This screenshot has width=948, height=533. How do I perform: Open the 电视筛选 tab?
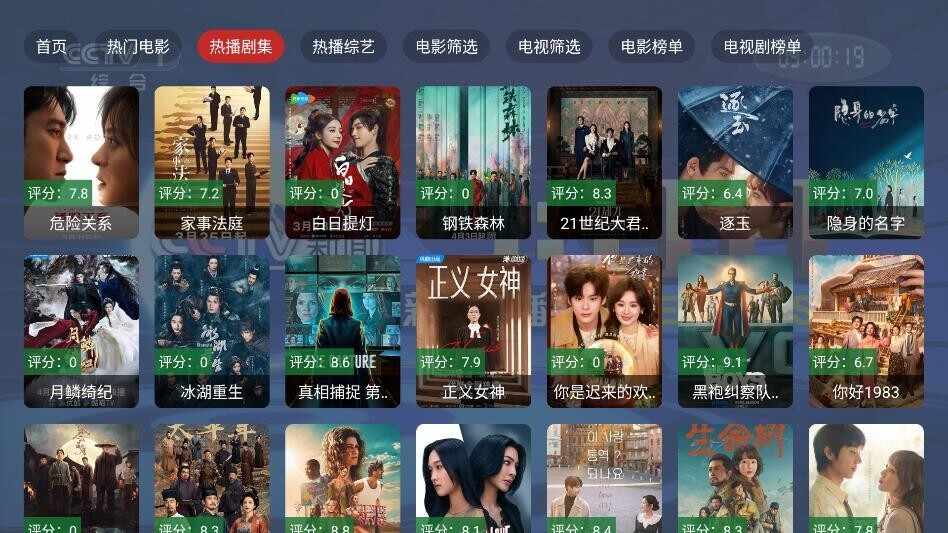point(549,47)
